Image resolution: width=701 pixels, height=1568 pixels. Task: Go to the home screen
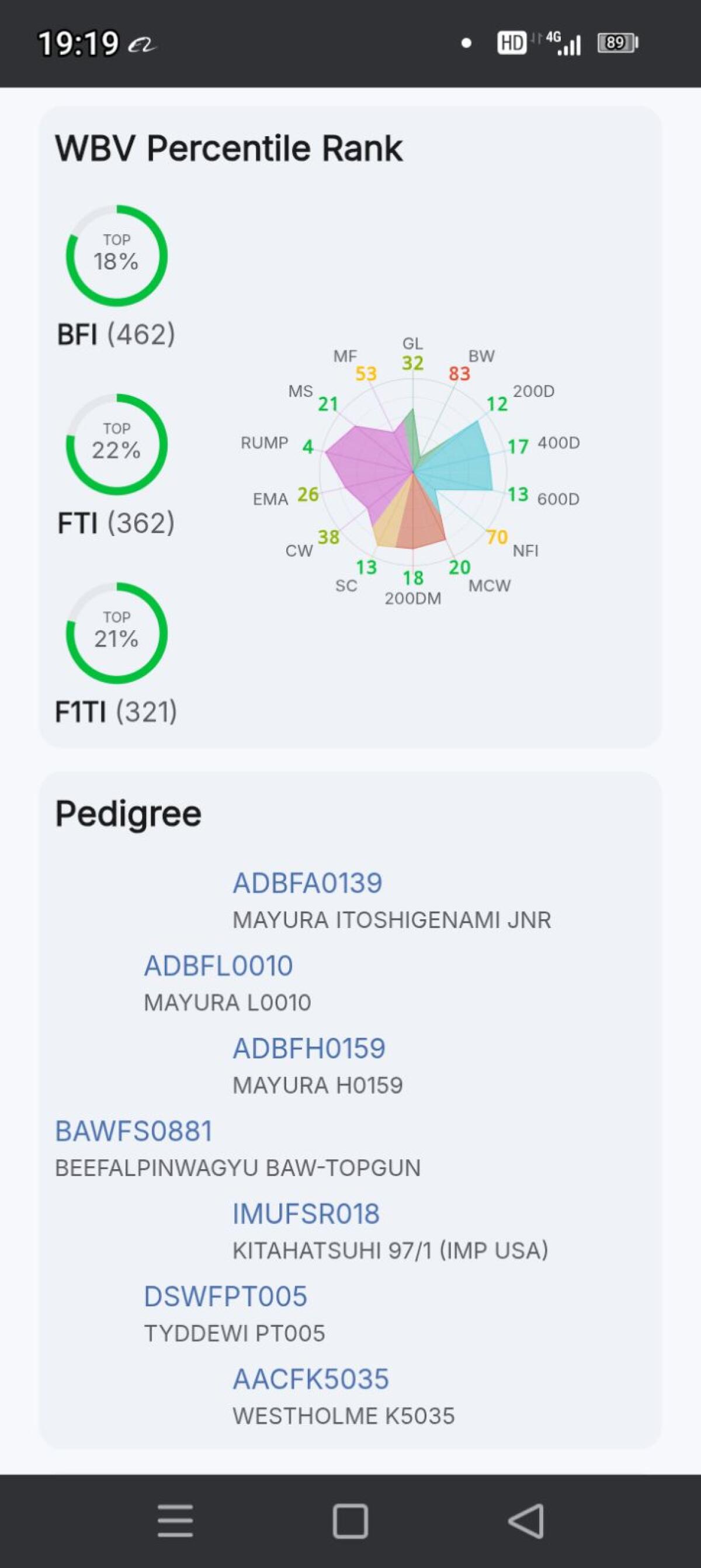pos(350,1521)
